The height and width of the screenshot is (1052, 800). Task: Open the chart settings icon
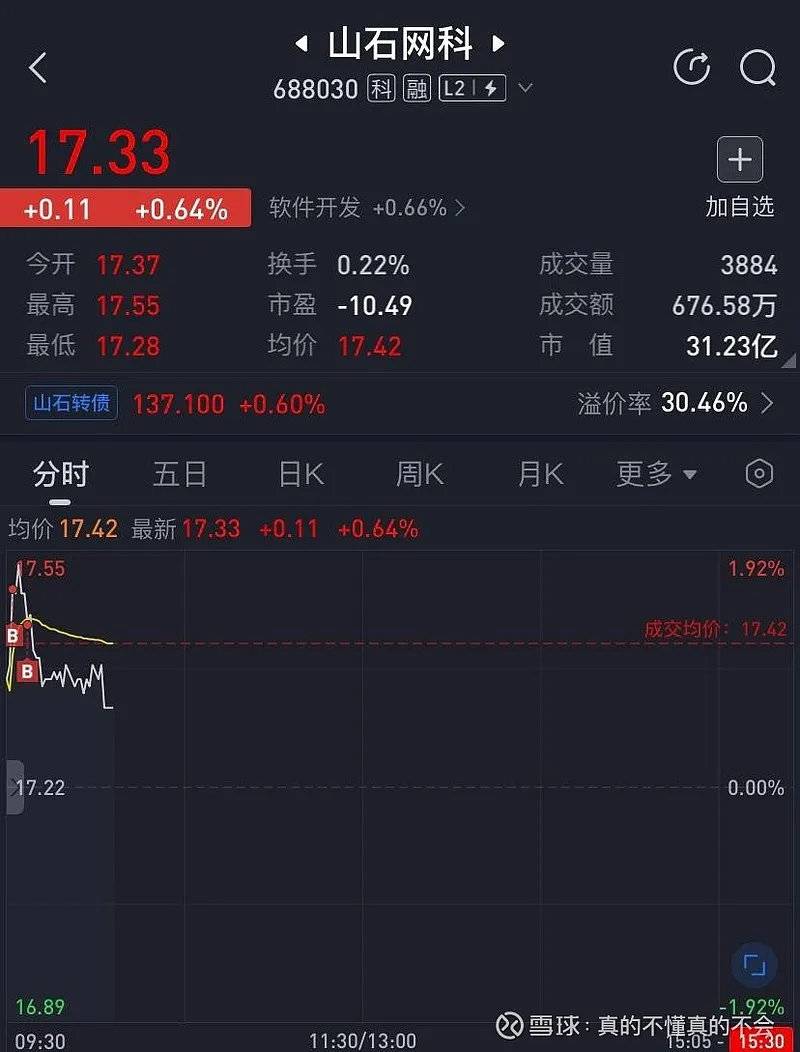(760, 474)
